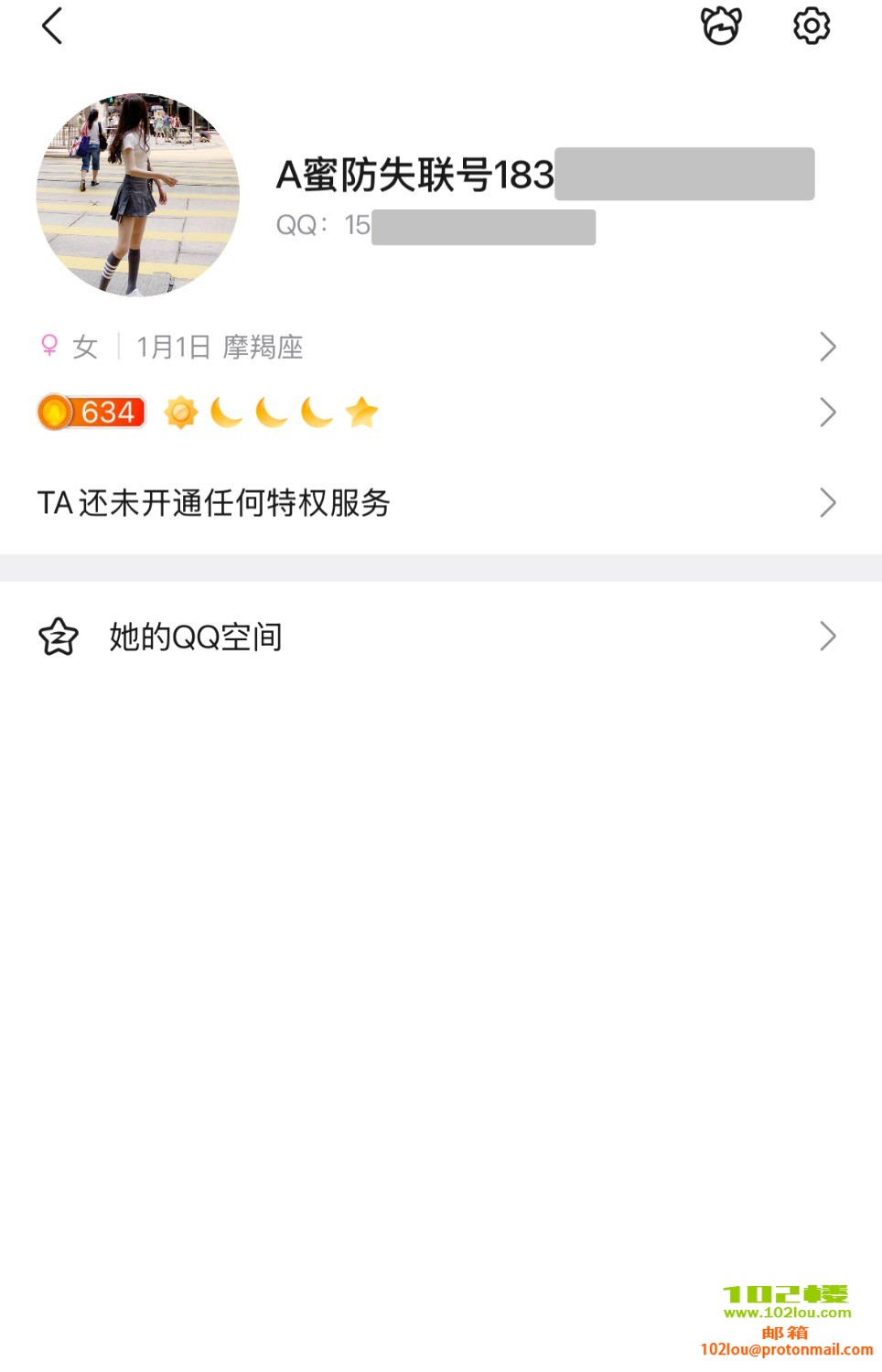Open the gender and birthday details row

click(439, 347)
